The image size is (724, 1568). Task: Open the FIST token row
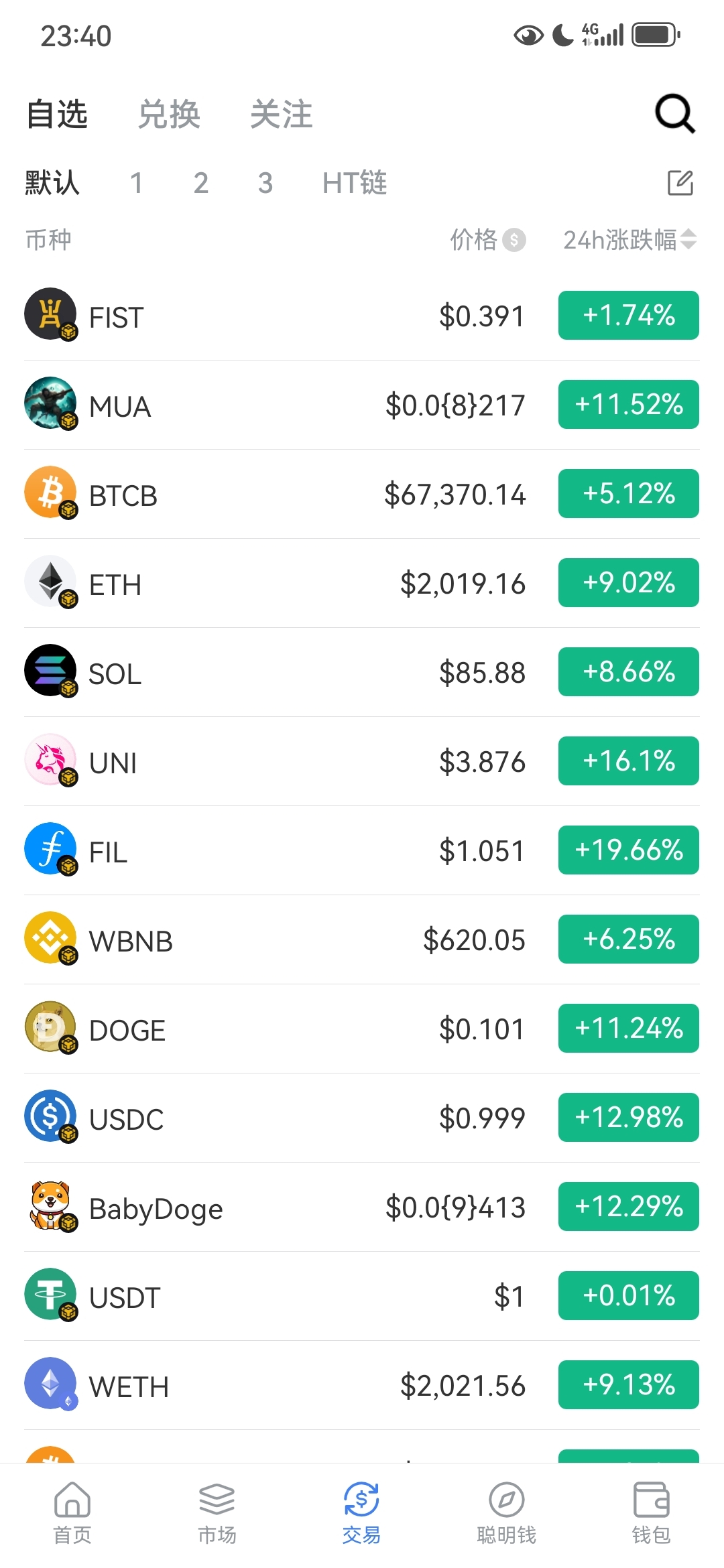[268, 316]
